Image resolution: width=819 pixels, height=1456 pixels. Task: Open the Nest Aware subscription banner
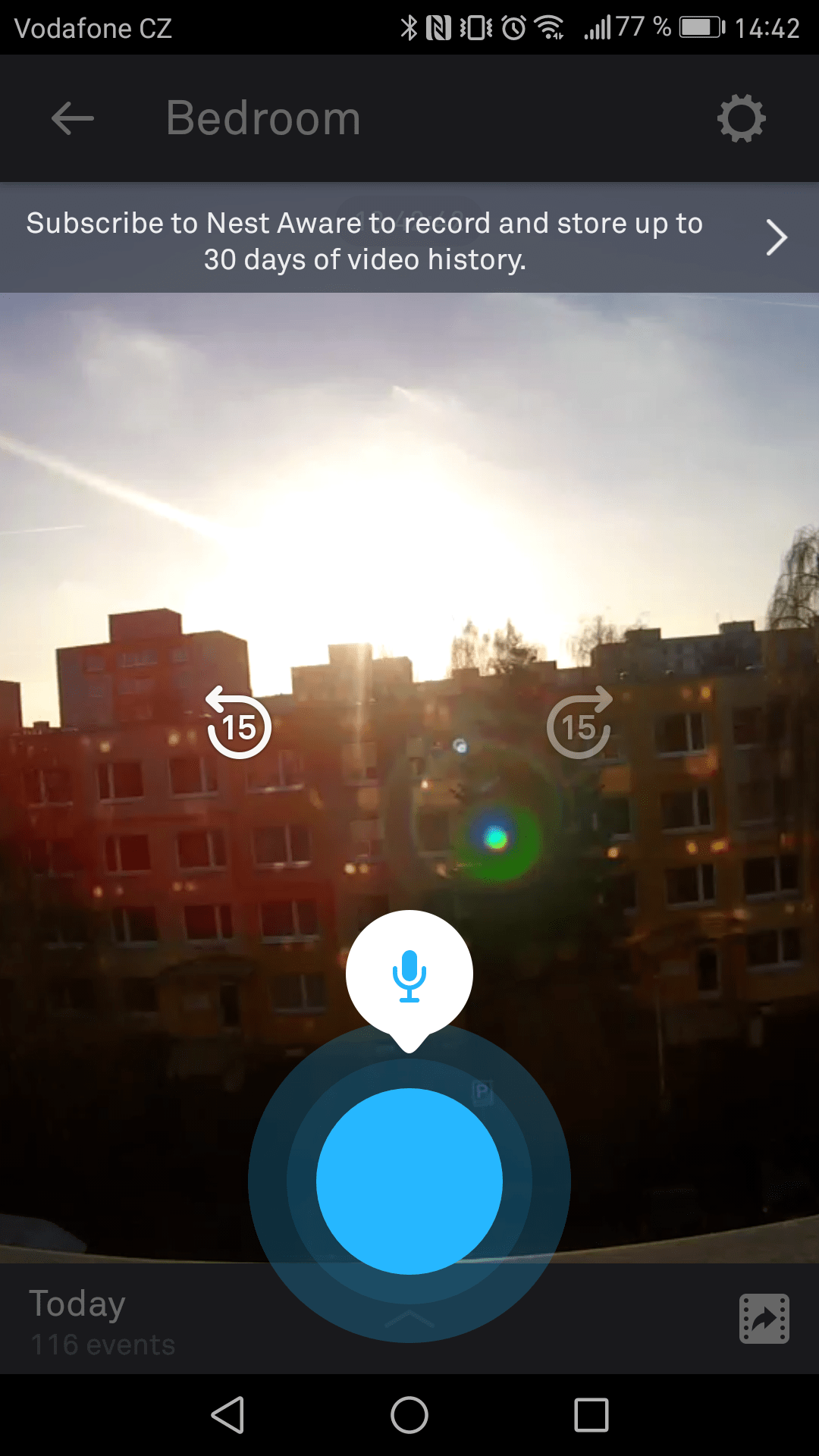click(409, 240)
